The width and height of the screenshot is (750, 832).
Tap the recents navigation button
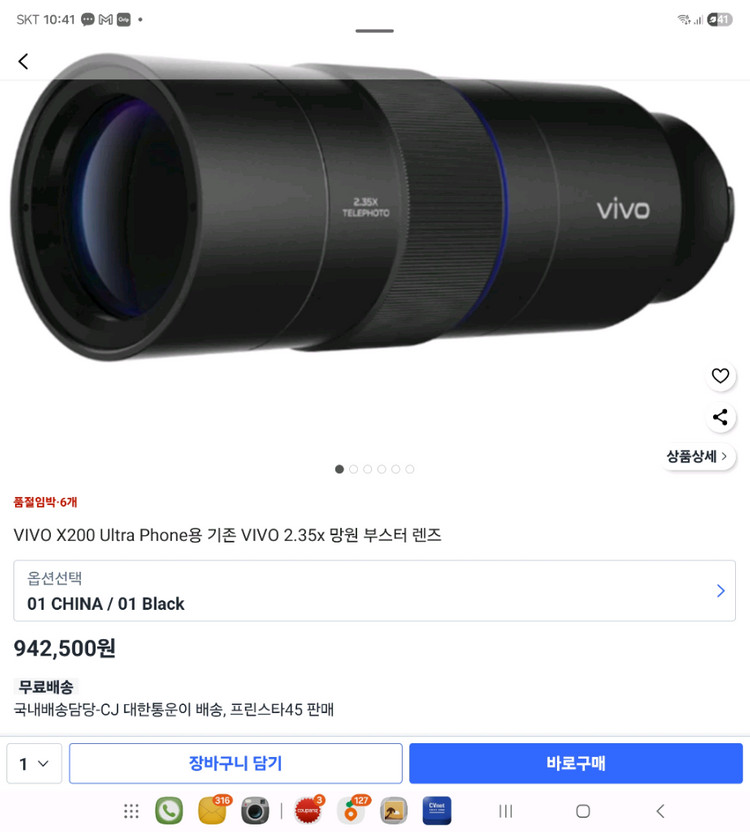pos(505,811)
